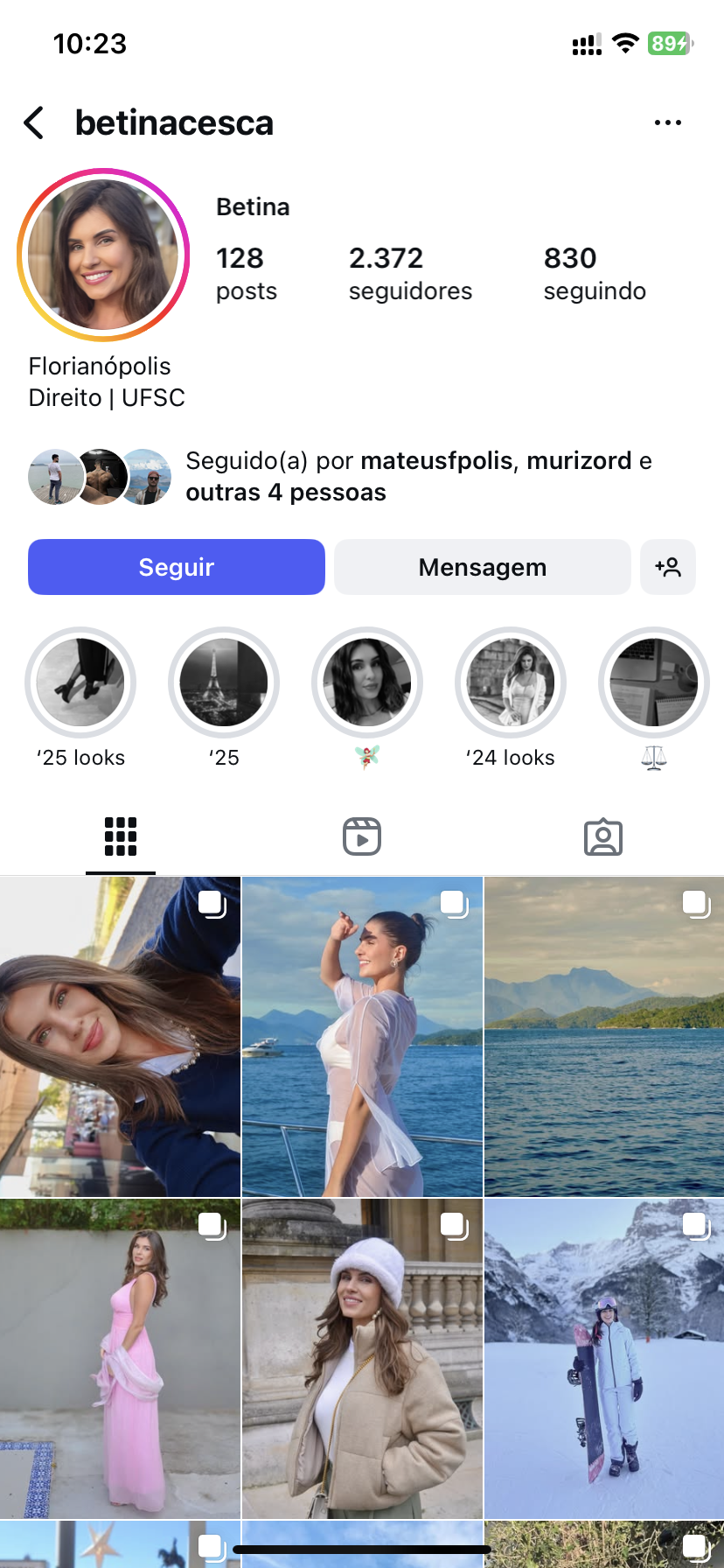
Task: Switch to the Reels tab
Action: [362, 836]
